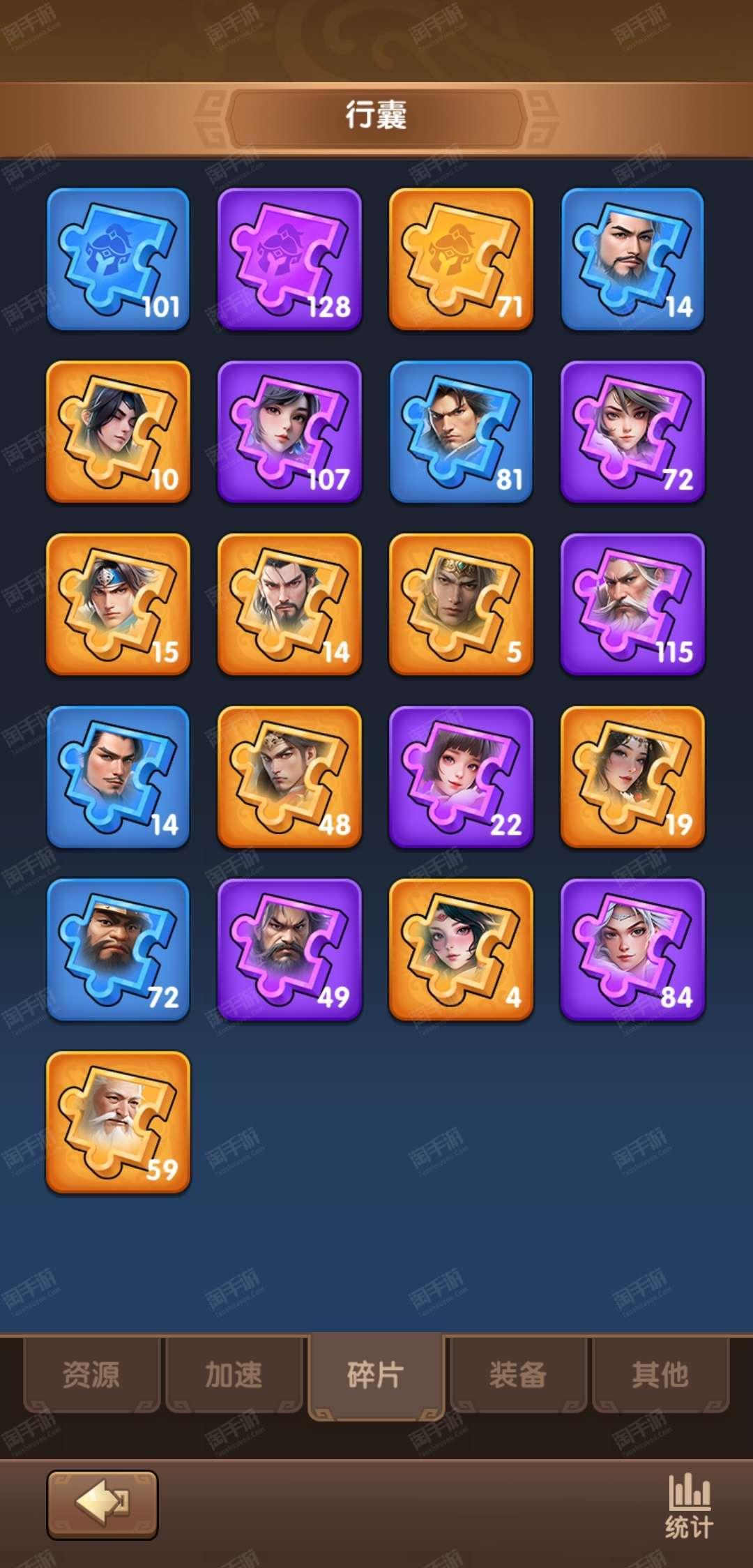This screenshot has height=1568, width=753.
Task: Switch to the 其他 tab
Action: (660, 1375)
